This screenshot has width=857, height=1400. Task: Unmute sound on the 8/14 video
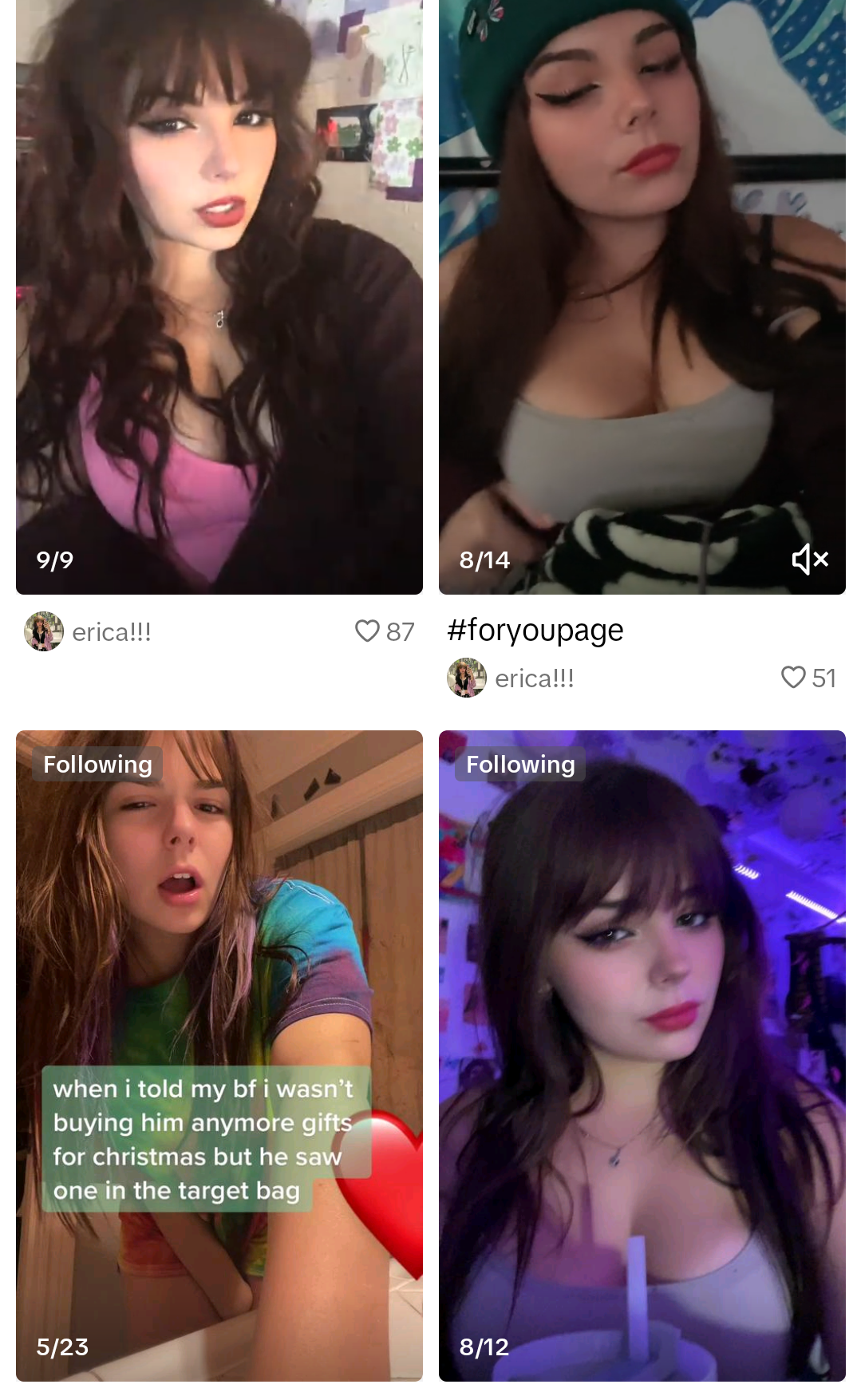point(810,560)
